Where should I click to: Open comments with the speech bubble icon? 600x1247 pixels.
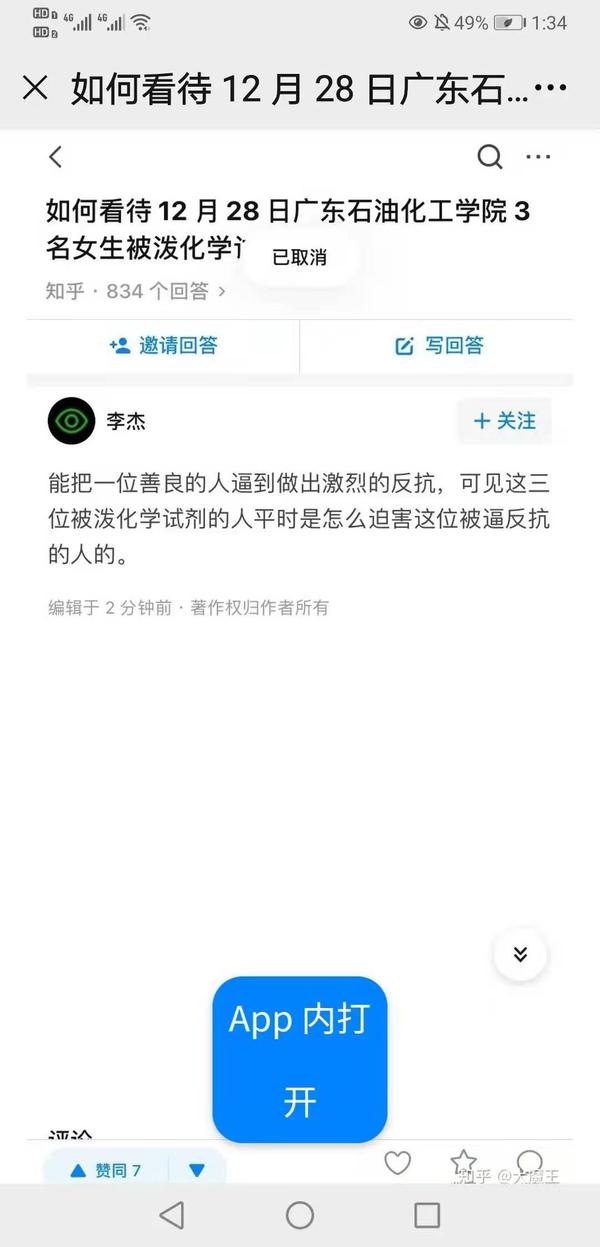coord(529,1162)
